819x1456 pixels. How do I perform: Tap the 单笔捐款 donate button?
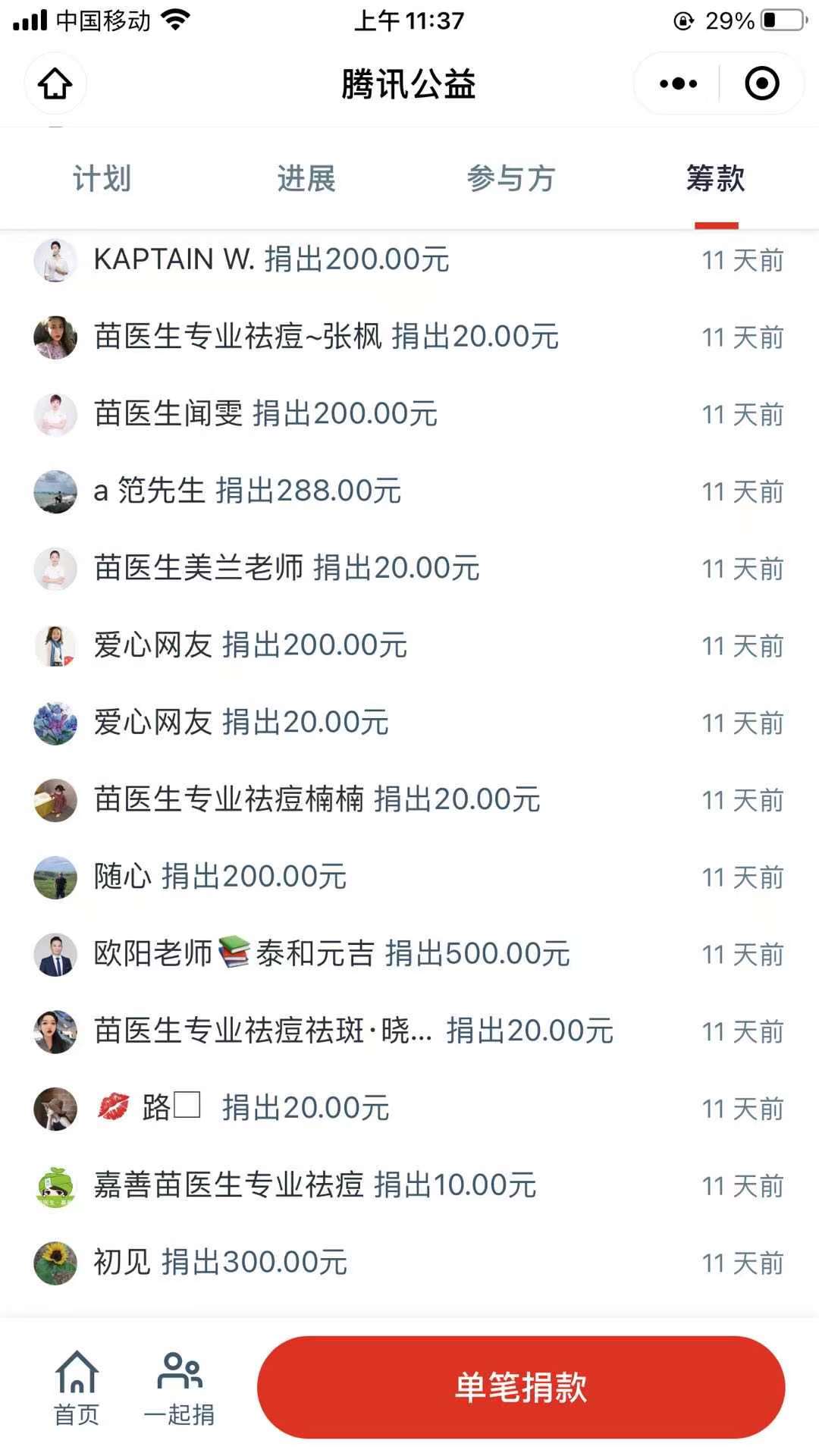click(521, 1387)
